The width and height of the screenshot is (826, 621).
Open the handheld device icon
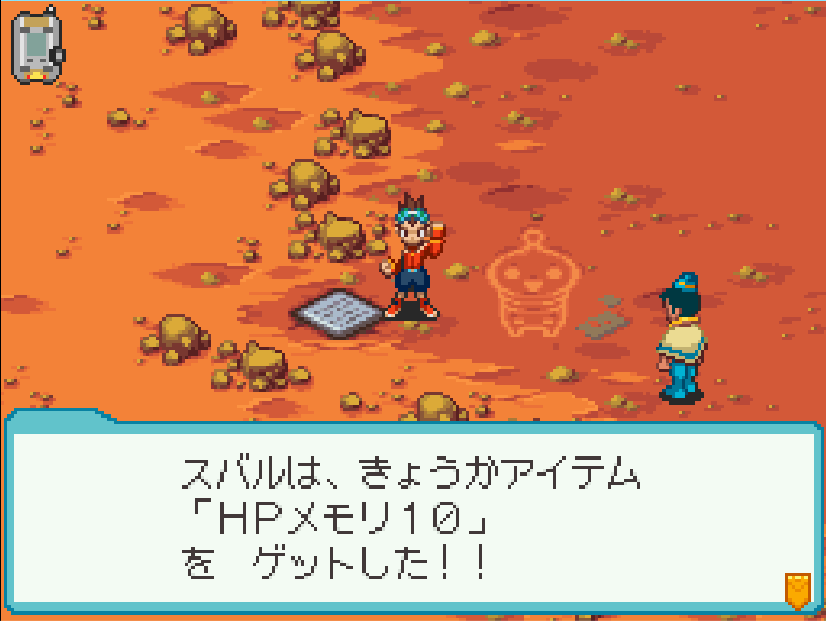point(38,45)
